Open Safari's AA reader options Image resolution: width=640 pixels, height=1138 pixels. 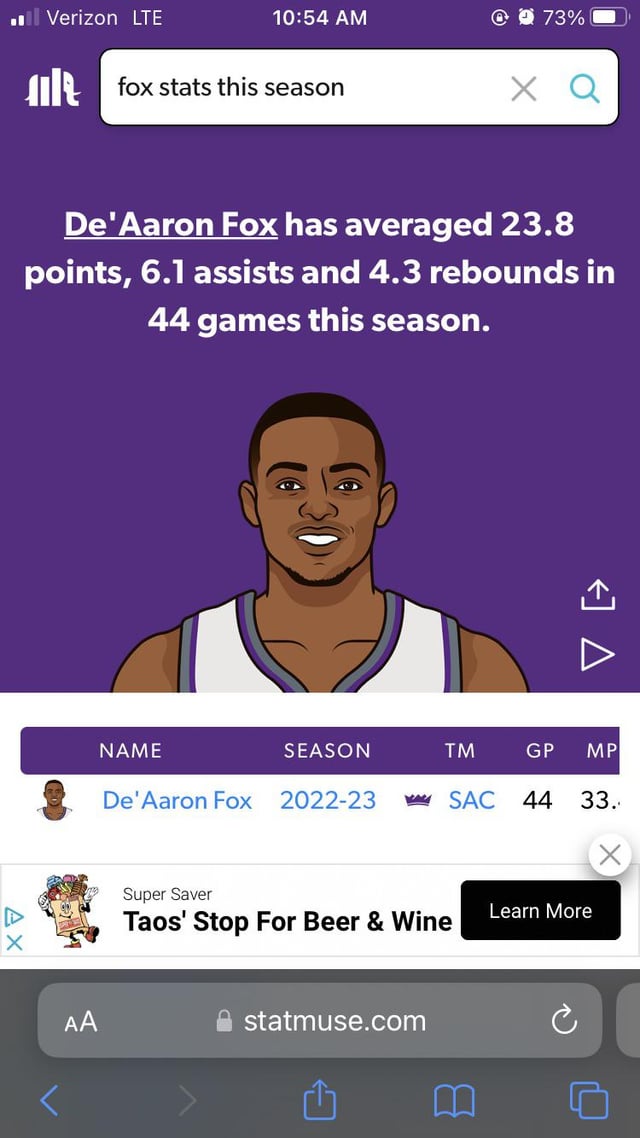point(81,1021)
